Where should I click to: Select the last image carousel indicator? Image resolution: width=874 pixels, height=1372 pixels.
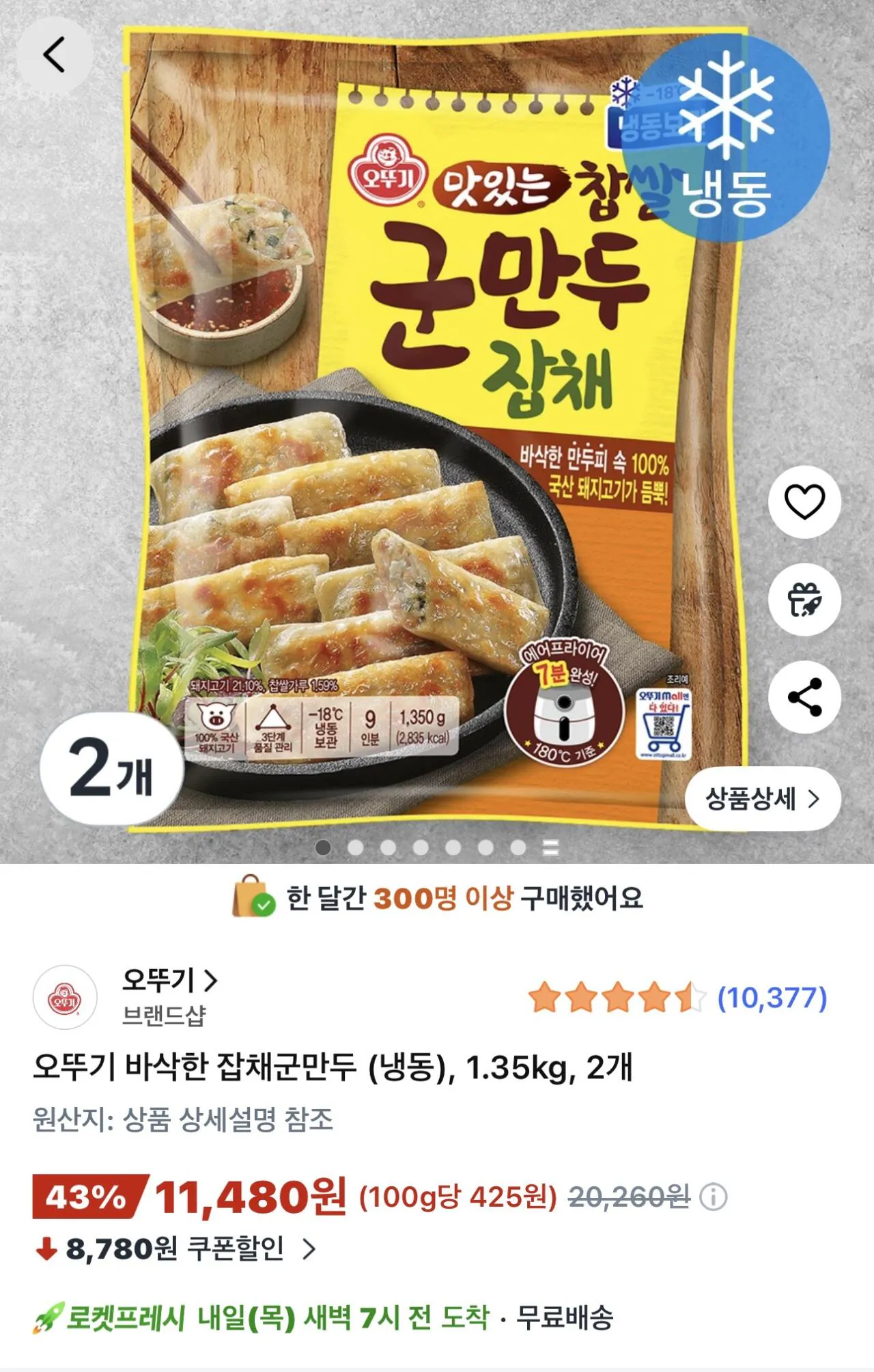(x=550, y=846)
